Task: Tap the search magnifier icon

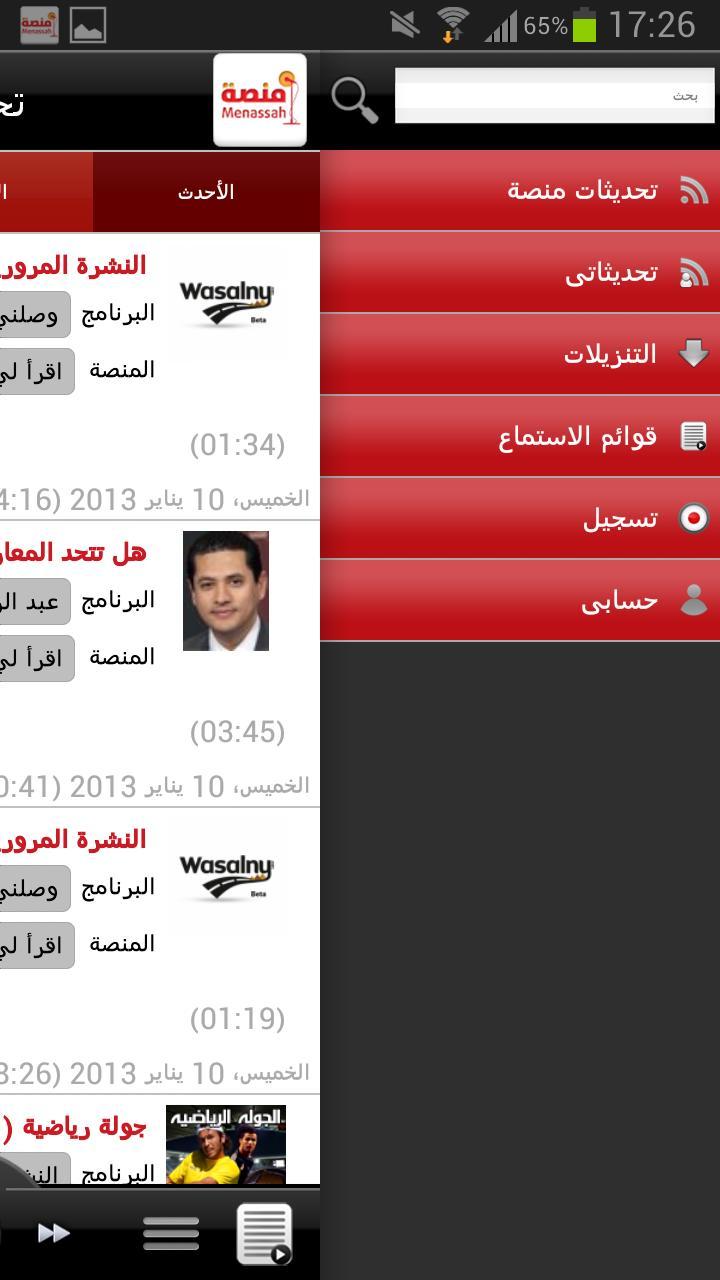Action: point(355,100)
